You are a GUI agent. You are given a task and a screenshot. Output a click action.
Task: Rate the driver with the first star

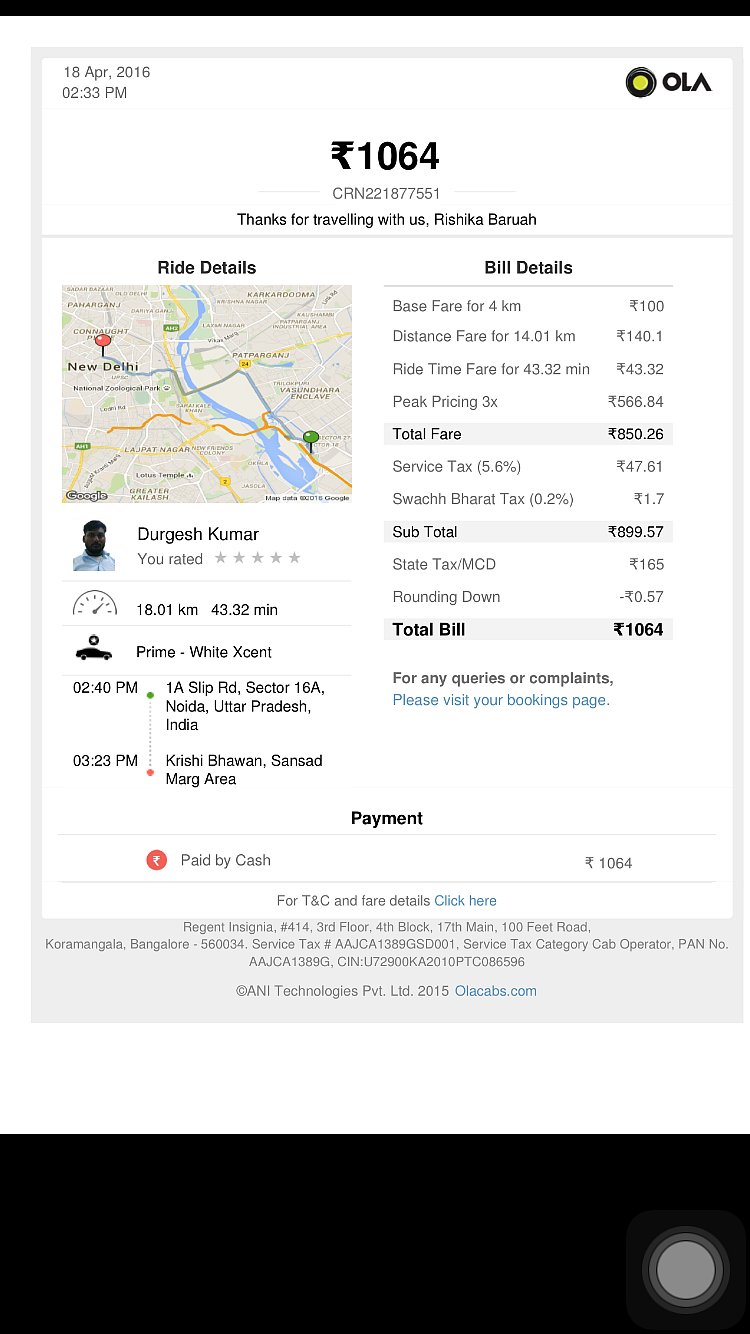[x=222, y=559]
